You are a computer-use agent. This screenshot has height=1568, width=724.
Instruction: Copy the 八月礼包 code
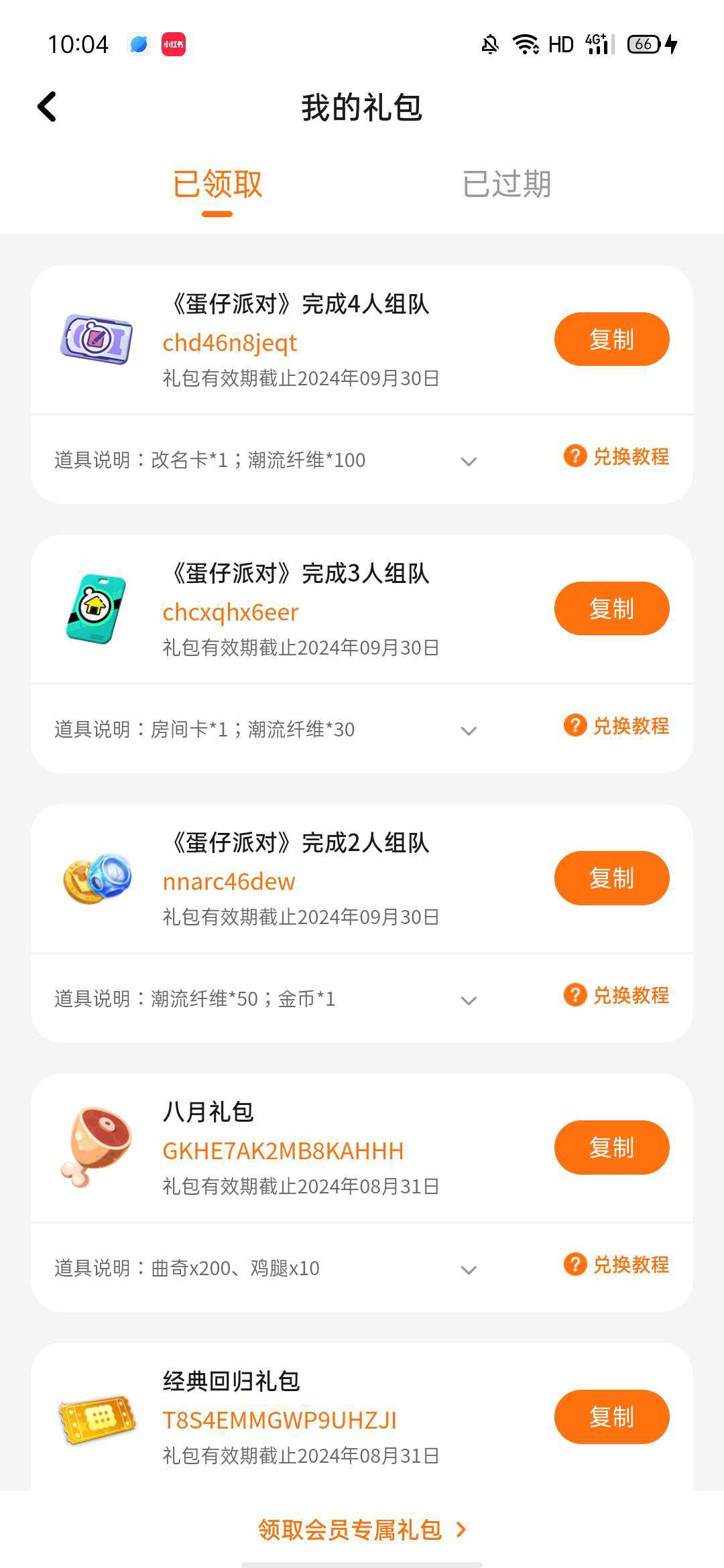pyautogui.click(x=611, y=1147)
